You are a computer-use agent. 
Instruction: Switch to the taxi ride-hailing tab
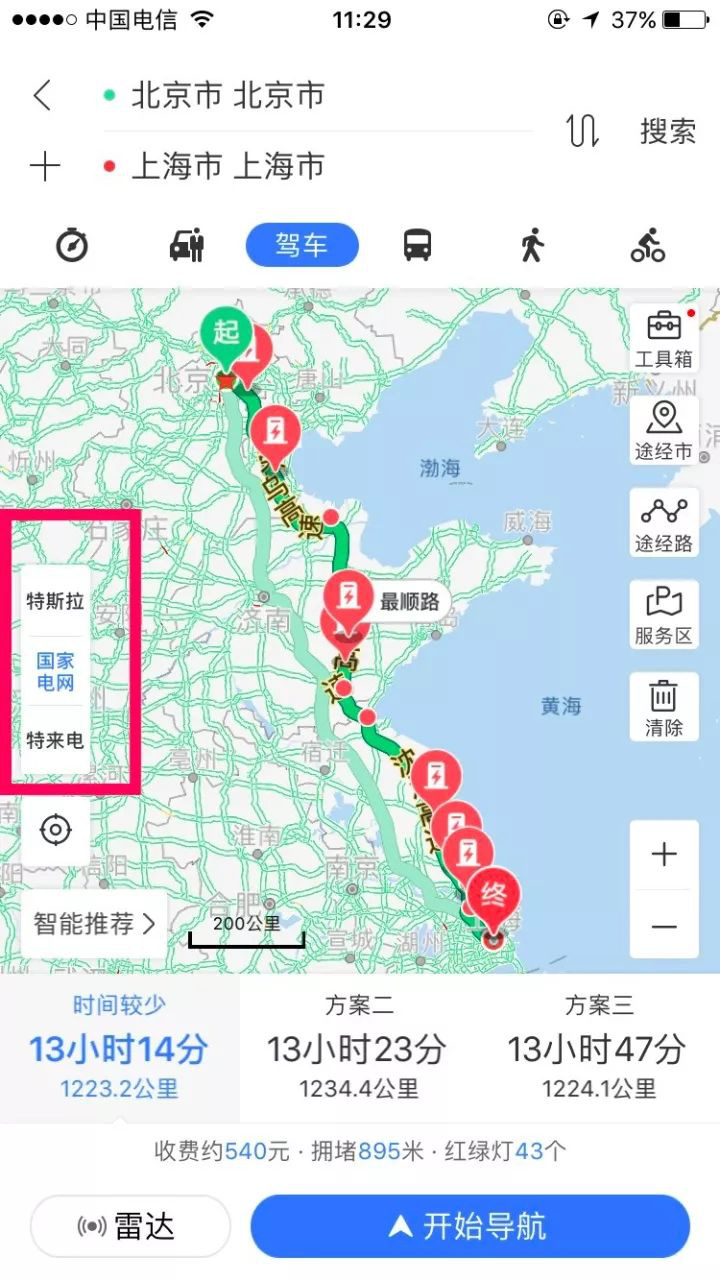click(x=187, y=245)
